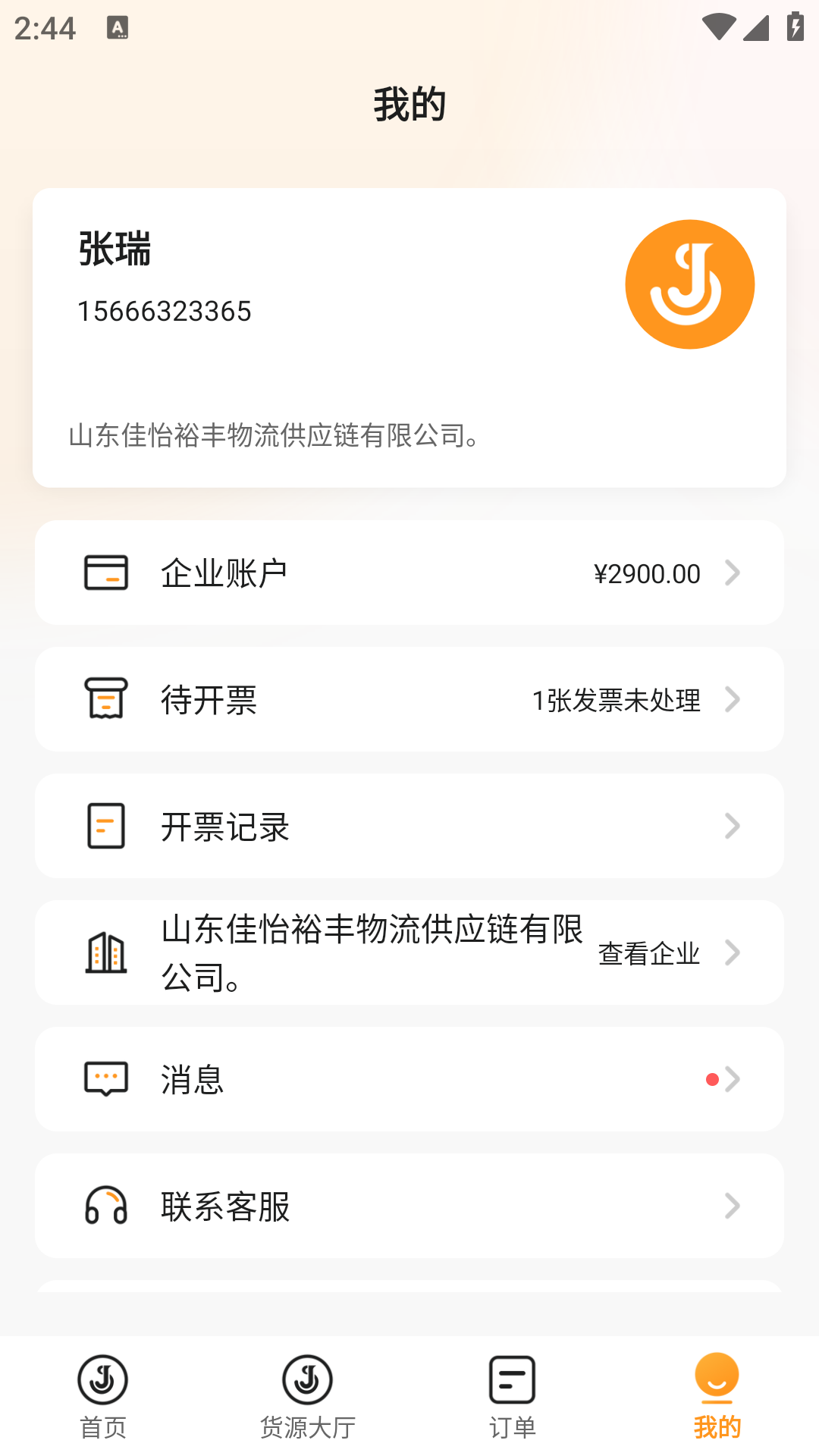This screenshot has height=1456, width=819.
Task: Select the 我的 tab
Action: coord(717,1397)
